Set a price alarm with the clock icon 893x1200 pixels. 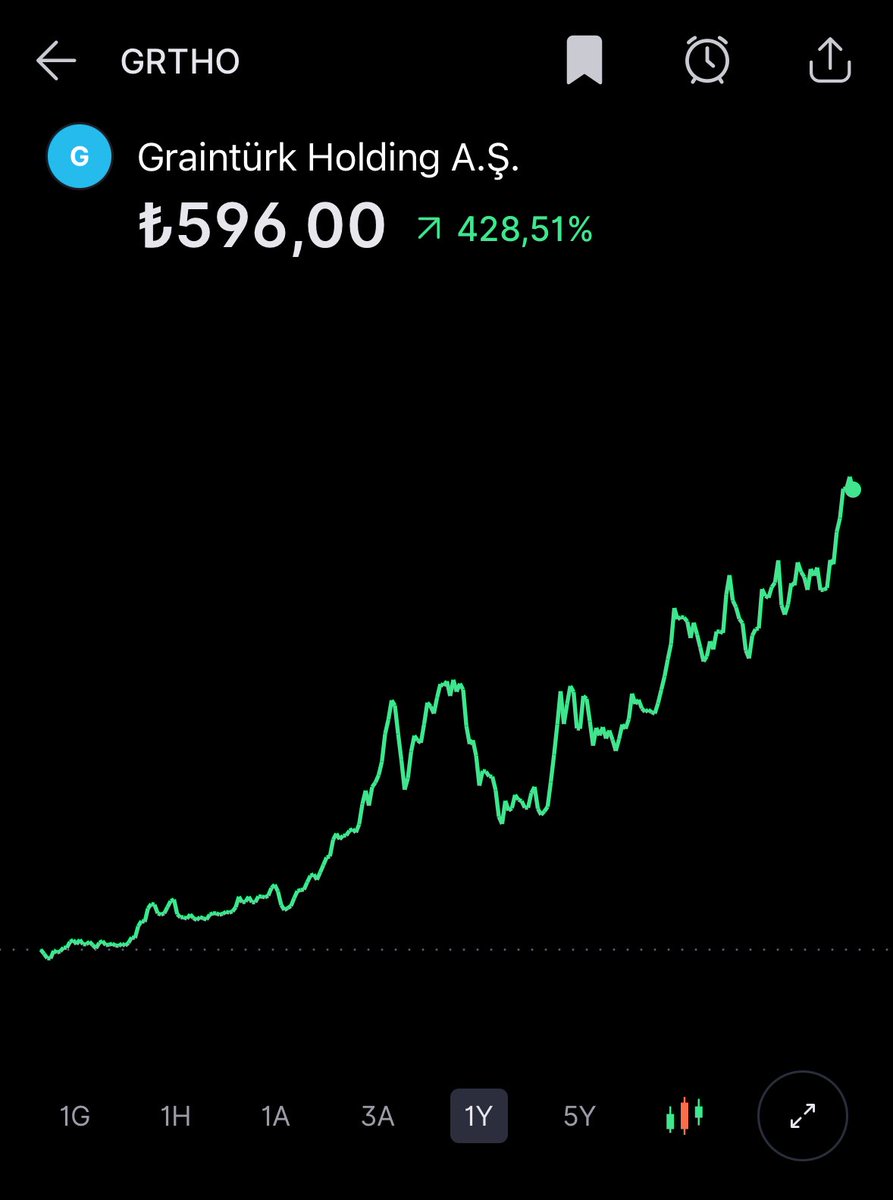click(707, 61)
